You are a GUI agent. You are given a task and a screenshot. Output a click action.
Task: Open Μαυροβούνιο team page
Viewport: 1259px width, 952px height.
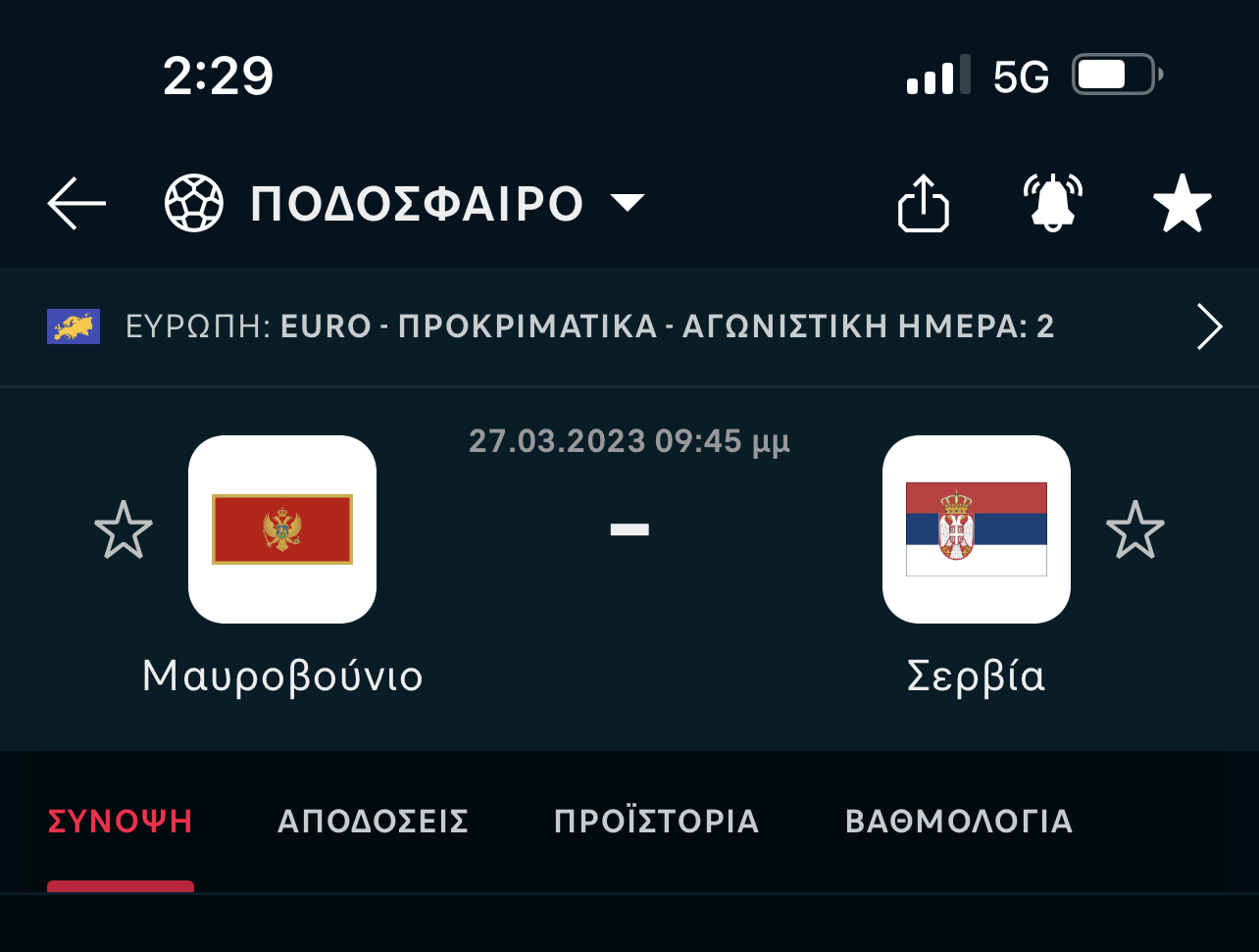tap(282, 529)
